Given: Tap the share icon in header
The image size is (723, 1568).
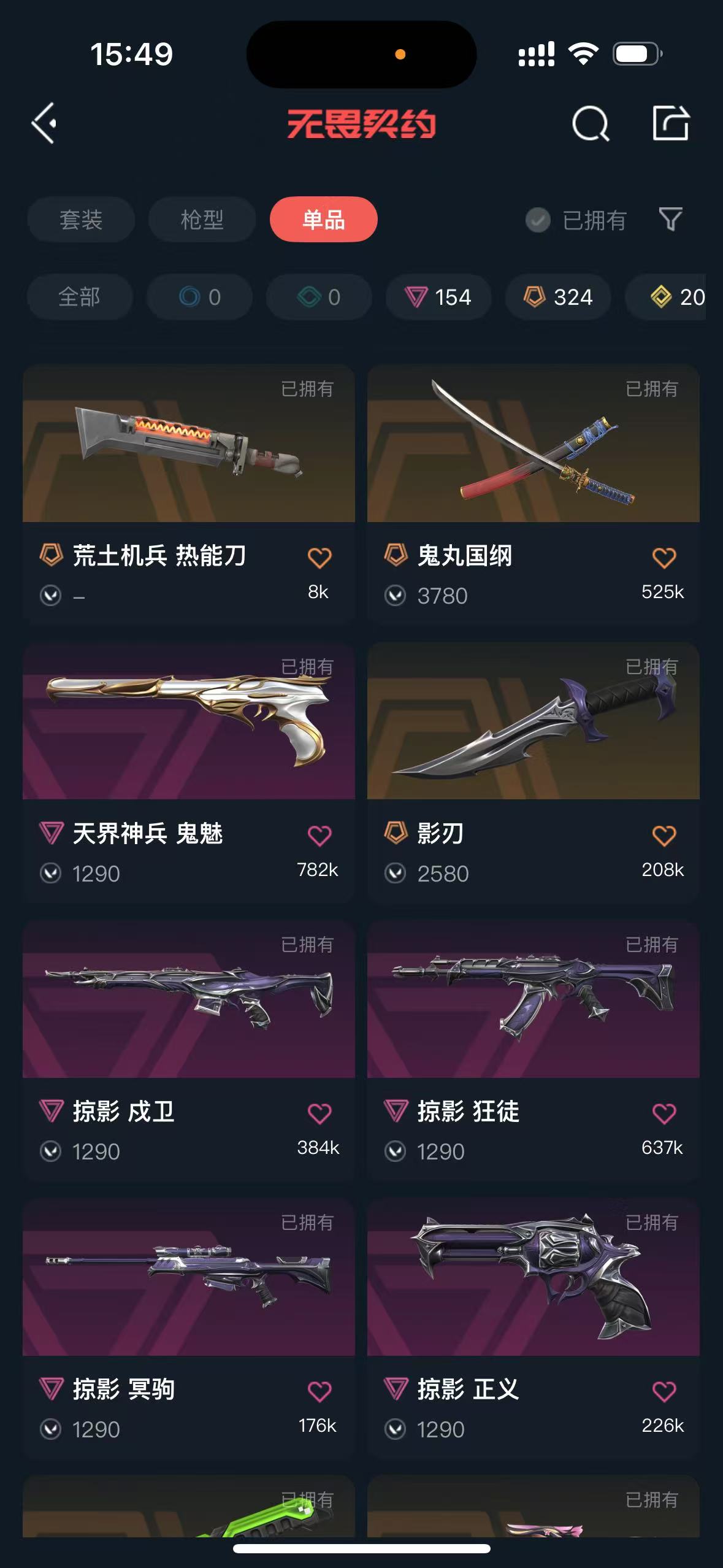Looking at the screenshot, I should pos(670,123).
